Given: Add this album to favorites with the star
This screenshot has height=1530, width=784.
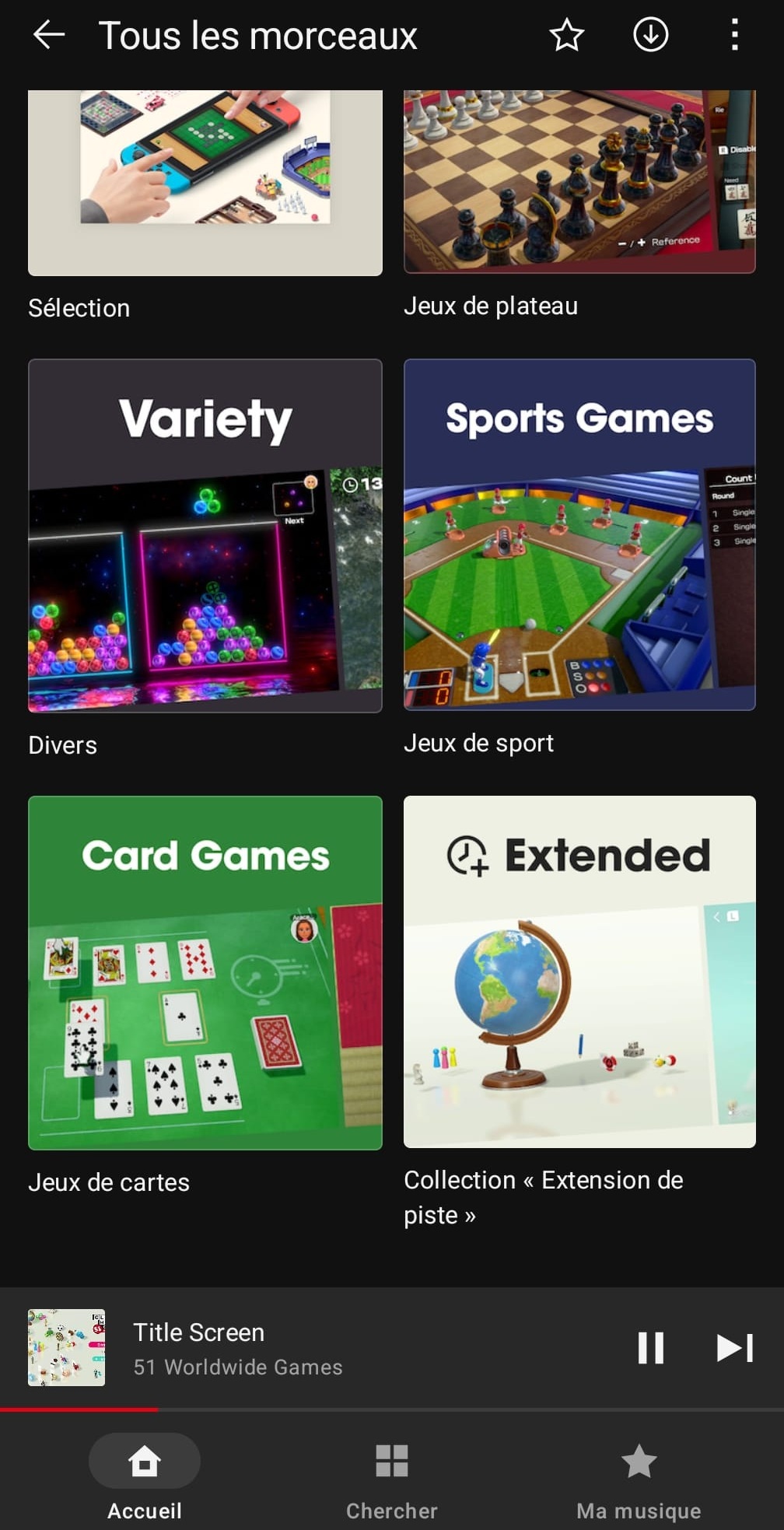Looking at the screenshot, I should 567,35.
